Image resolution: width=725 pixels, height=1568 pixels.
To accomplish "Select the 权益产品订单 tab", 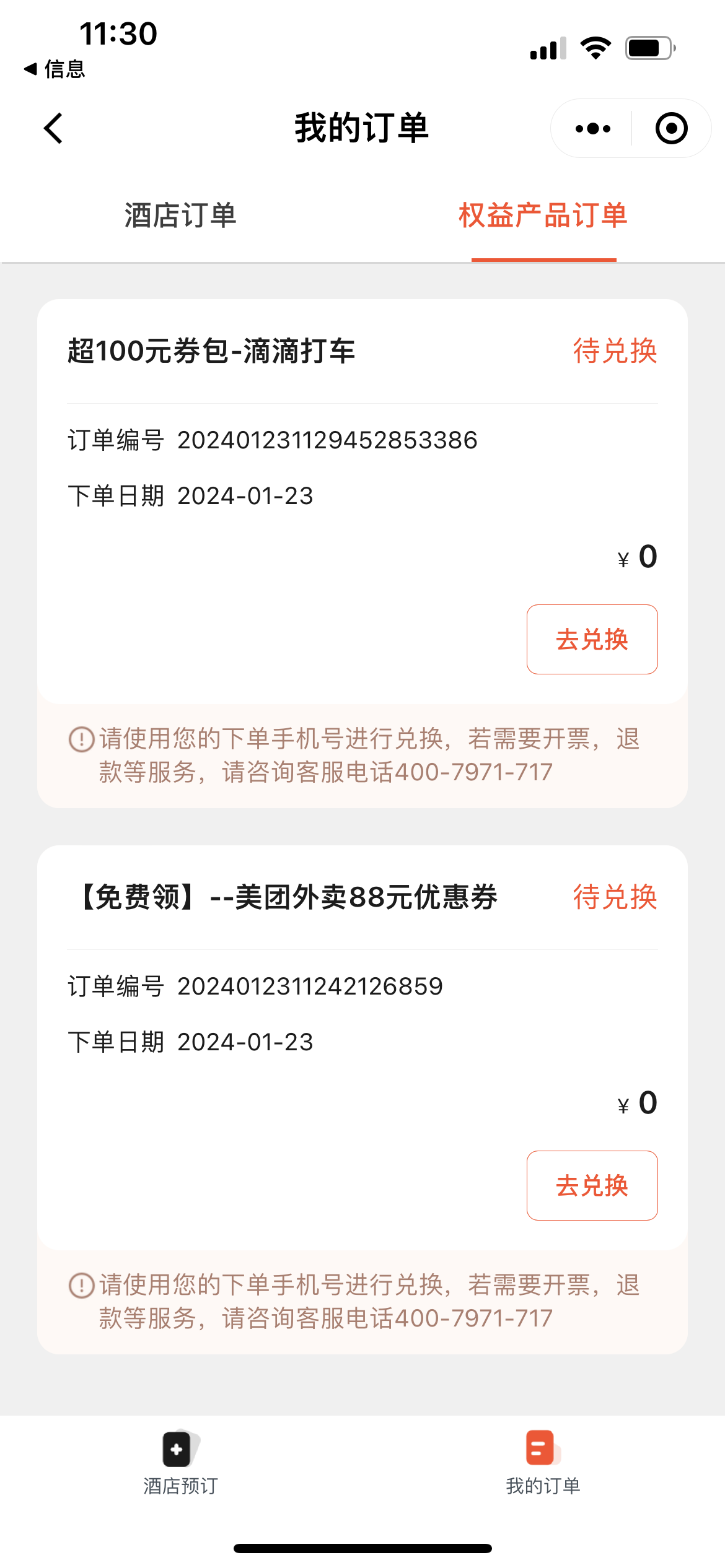I will [543, 216].
